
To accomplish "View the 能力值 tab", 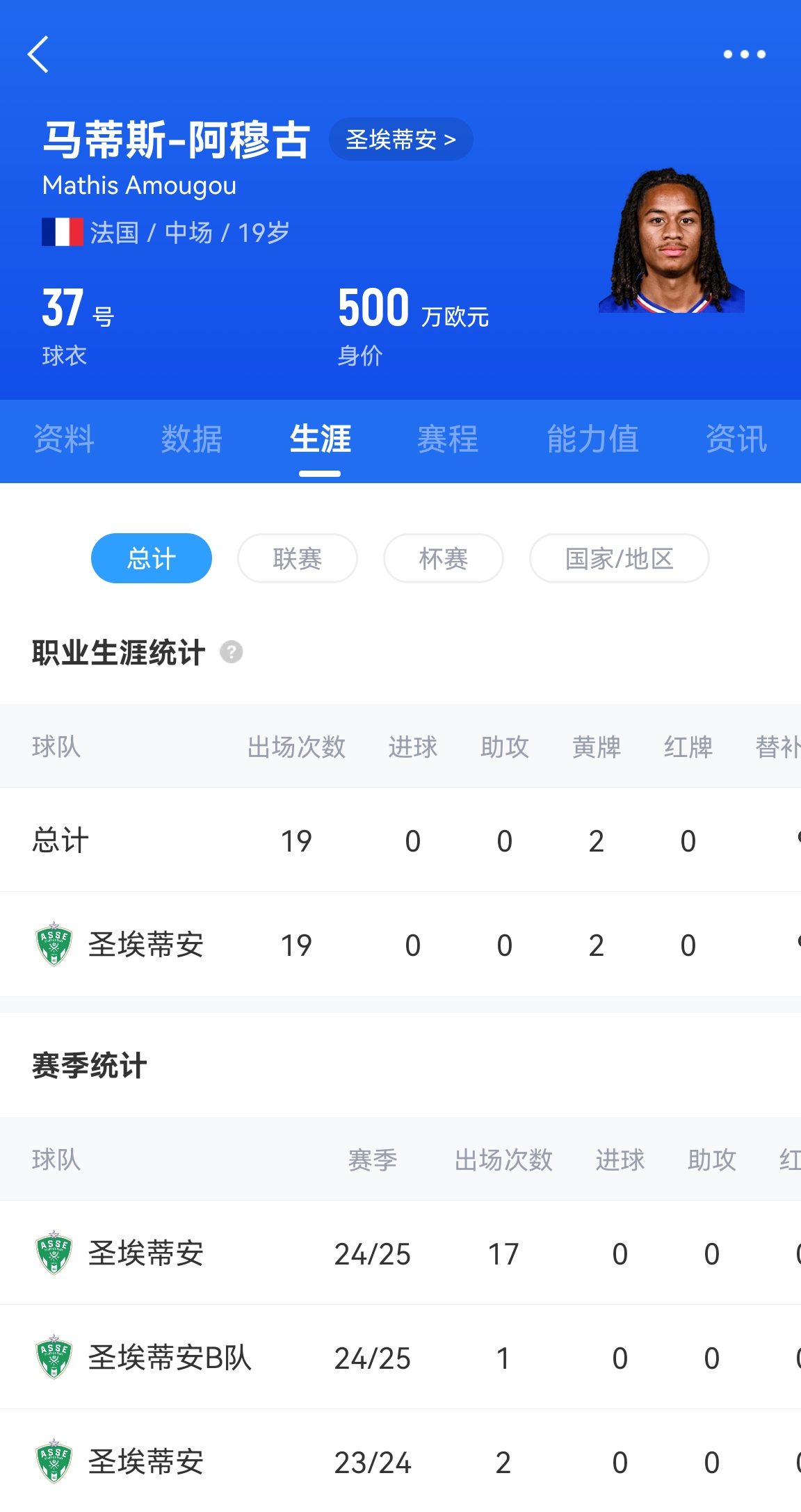I will point(592,439).
